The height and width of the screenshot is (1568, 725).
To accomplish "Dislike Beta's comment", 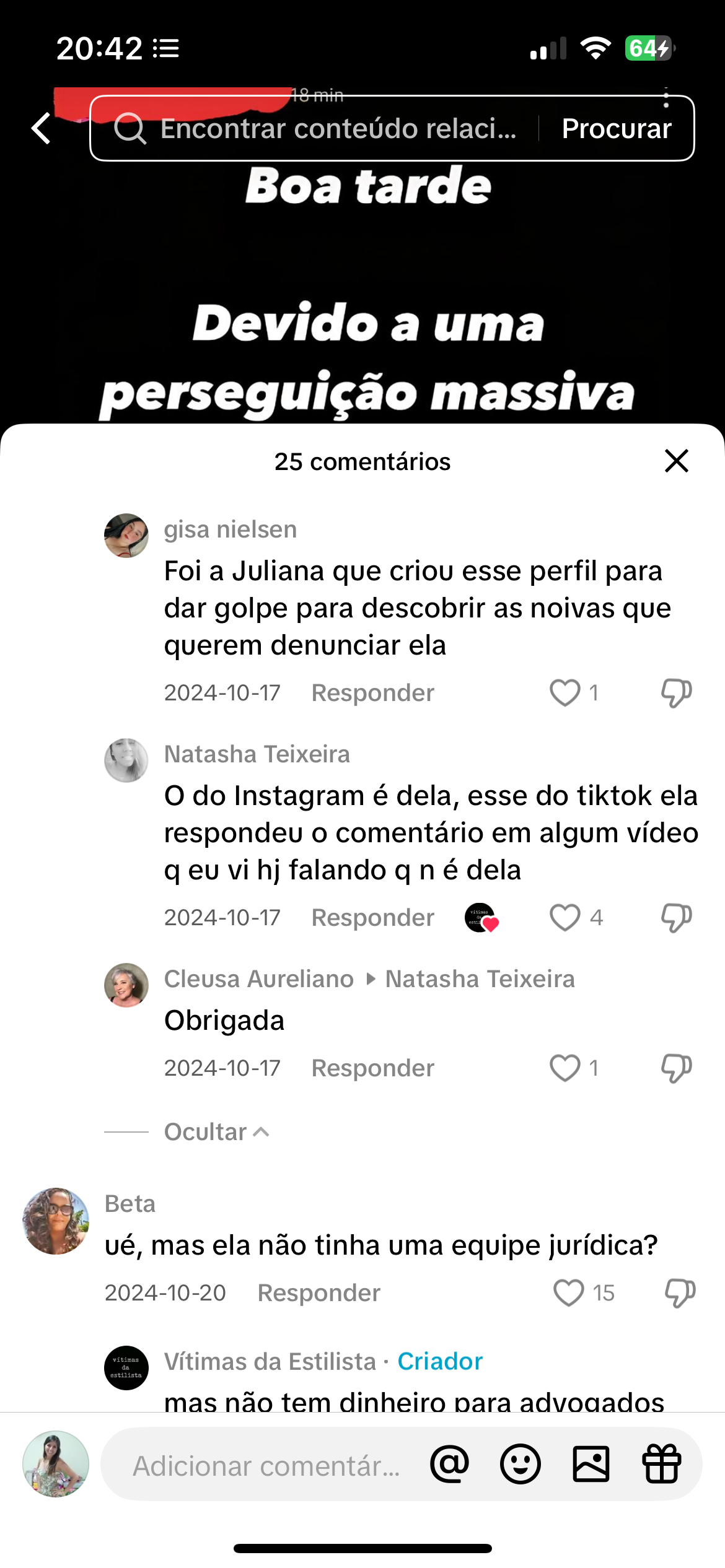I will tap(680, 1292).
